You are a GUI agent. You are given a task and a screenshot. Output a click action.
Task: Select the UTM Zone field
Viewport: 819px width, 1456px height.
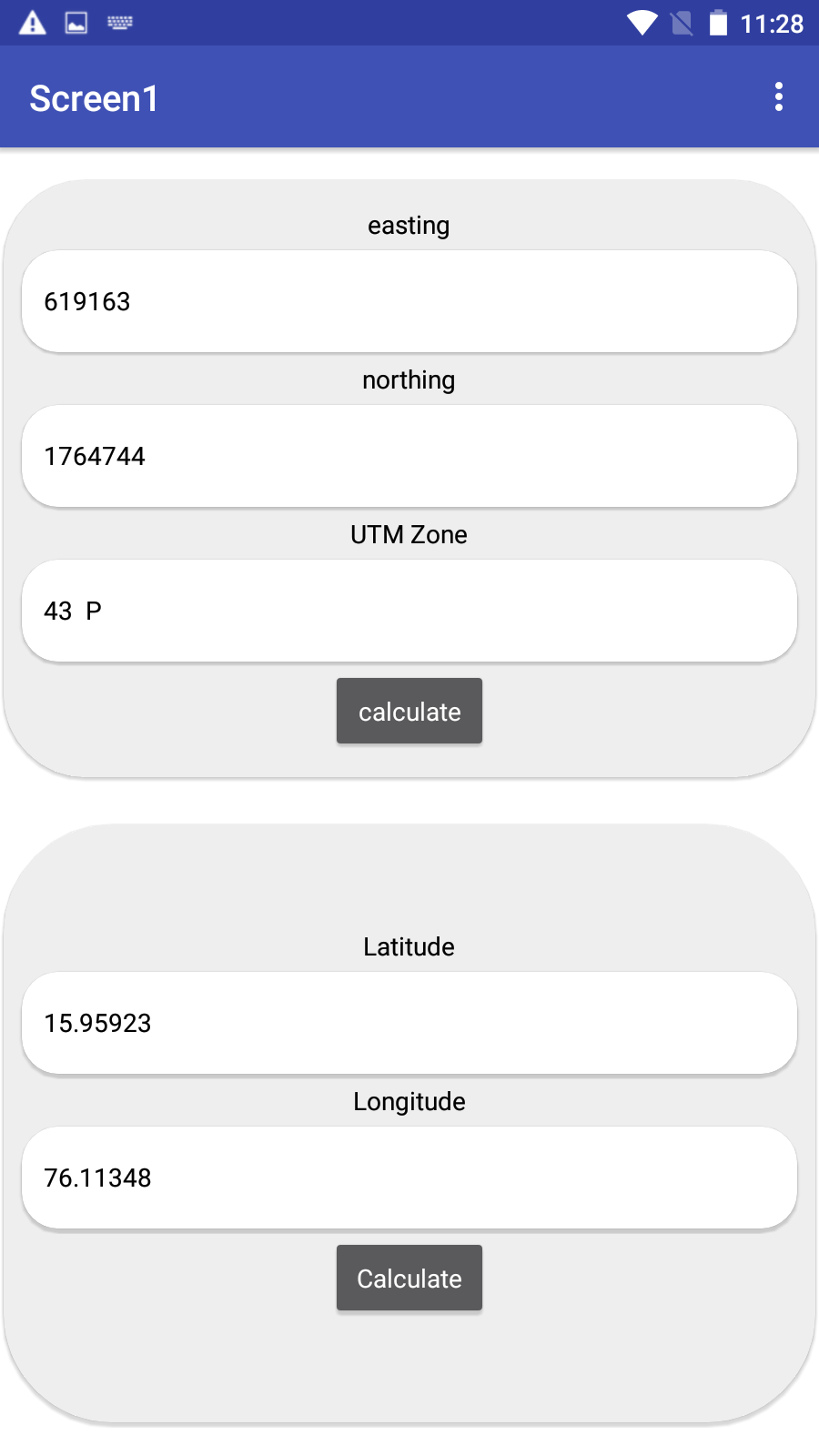(x=409, y=611)
